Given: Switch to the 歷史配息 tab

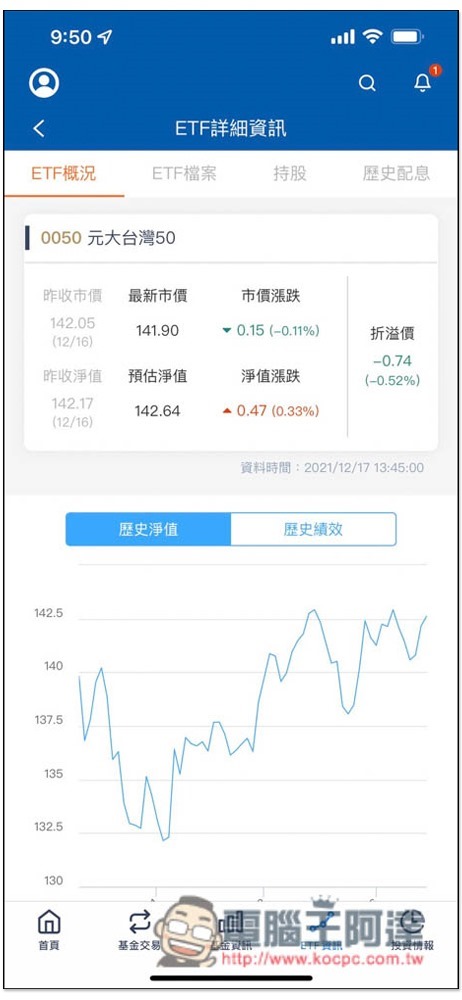Looking at the screenshot, I should point(396,173).
